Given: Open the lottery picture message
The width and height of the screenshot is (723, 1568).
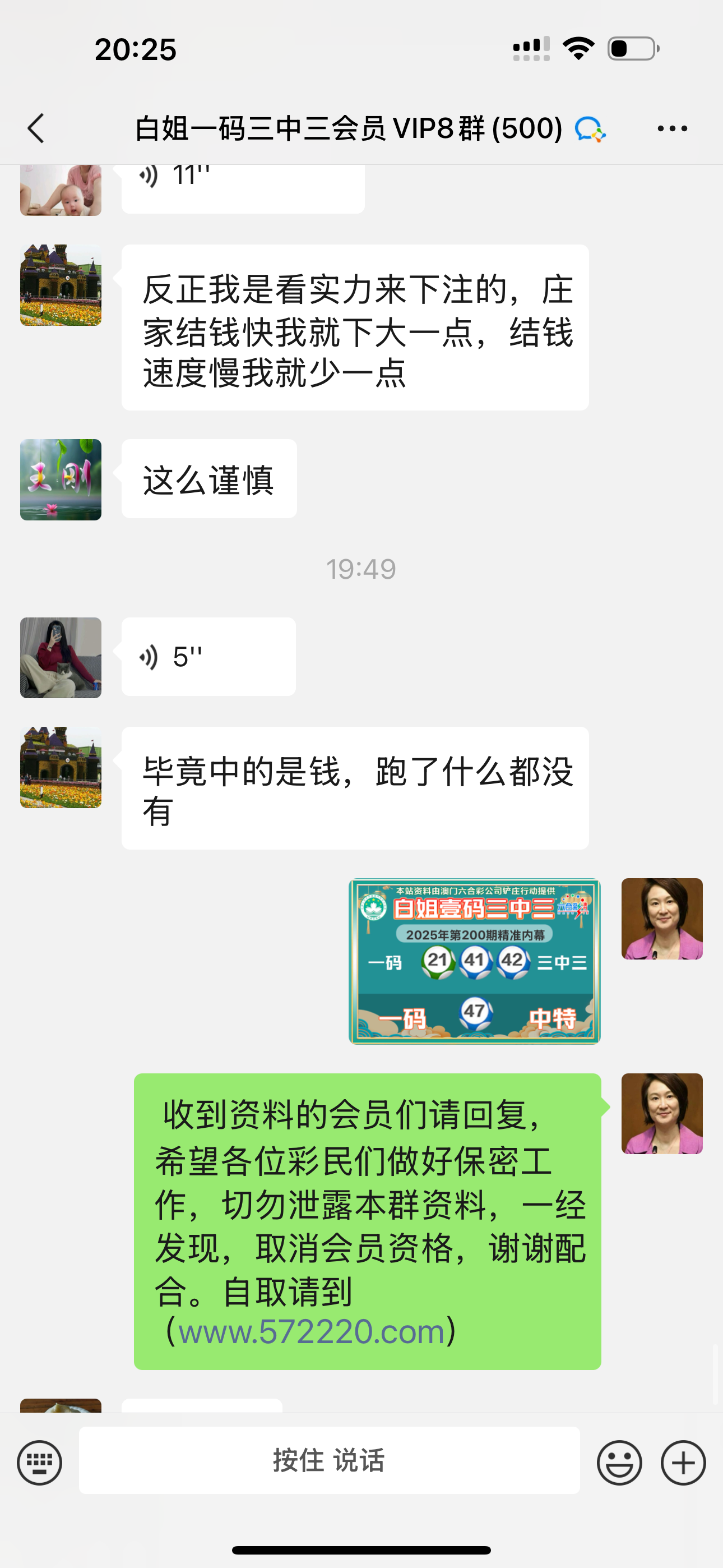Looking at the screenshot, I should tap(474, 961).
